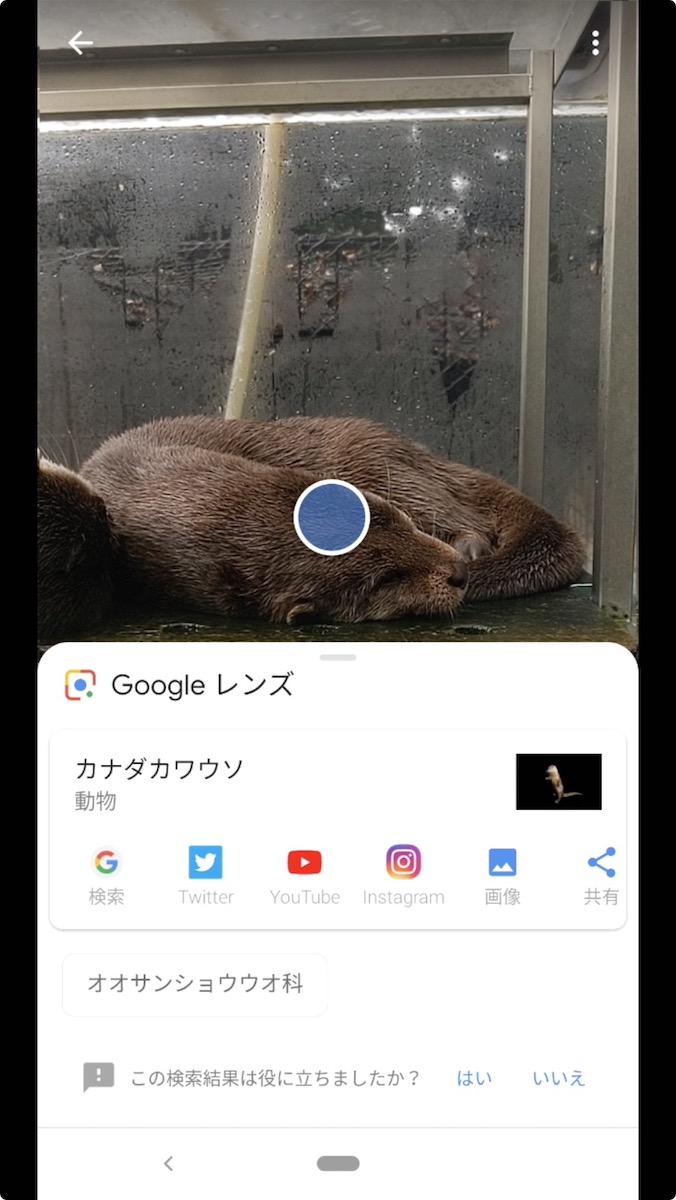Tap the blue Lens selection dot
This screenshot has height=1200, width=676.
coord(332,518)
